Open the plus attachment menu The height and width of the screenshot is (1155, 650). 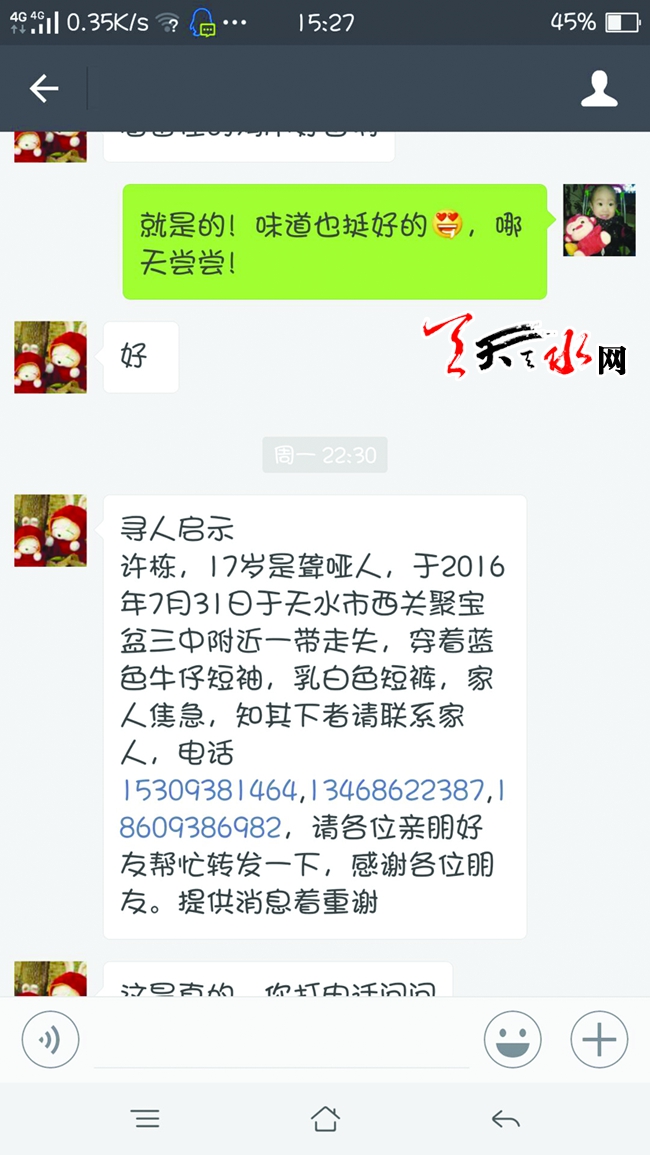[x=599, y=1040]
